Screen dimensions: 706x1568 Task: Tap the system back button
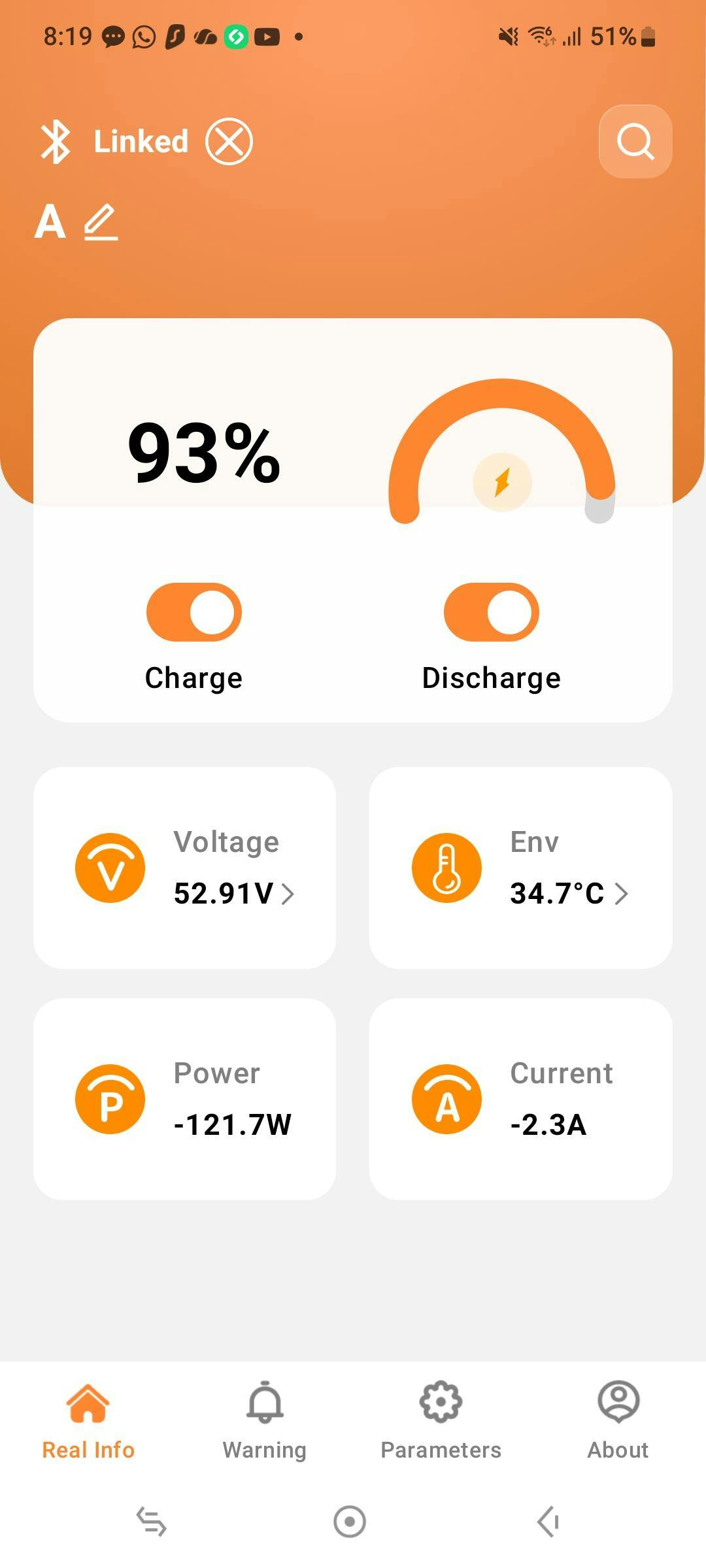[548, 1522]
